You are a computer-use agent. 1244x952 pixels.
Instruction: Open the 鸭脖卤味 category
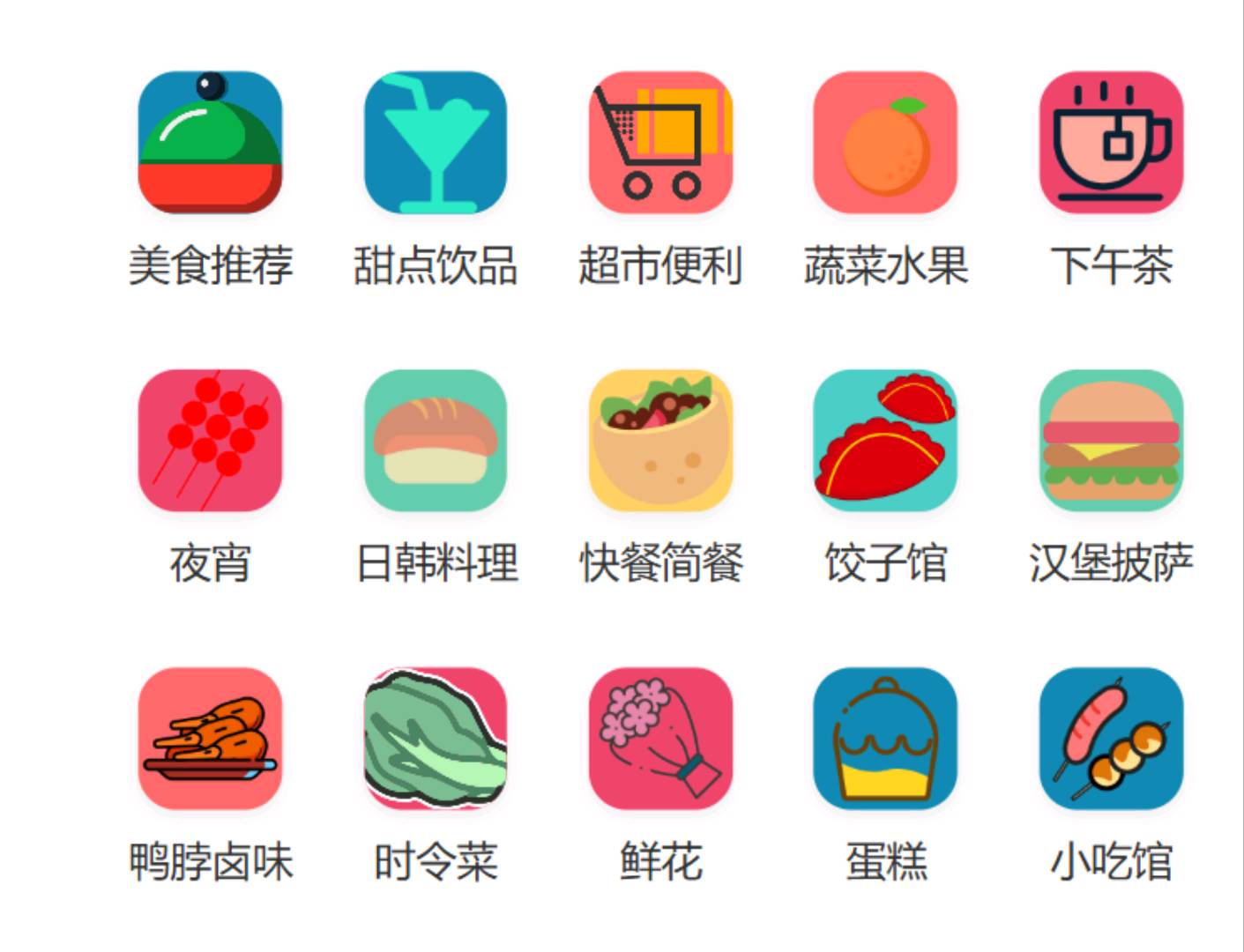point(210,739)
